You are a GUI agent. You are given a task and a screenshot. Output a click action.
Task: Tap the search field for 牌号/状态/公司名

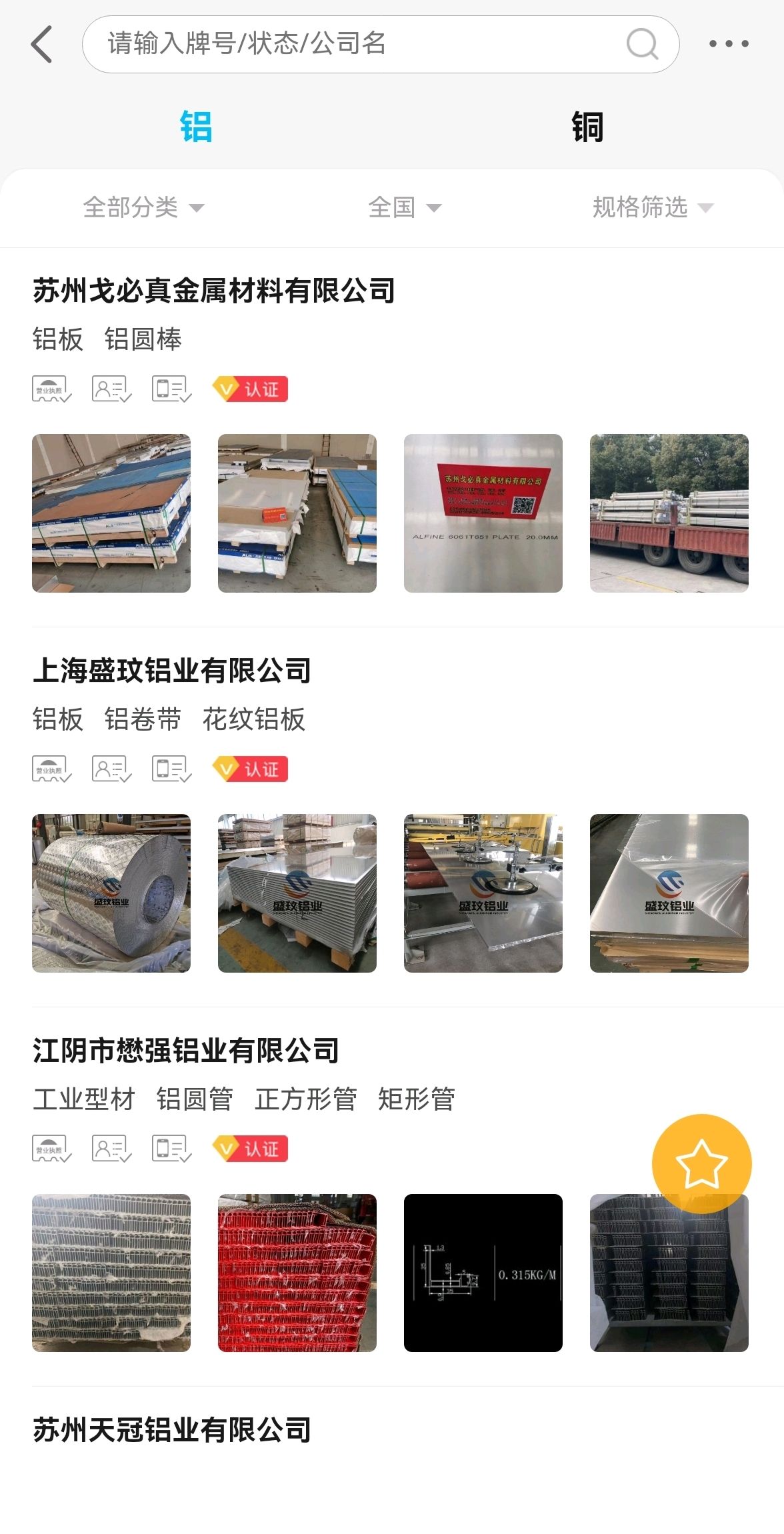[x=380, y=44]
